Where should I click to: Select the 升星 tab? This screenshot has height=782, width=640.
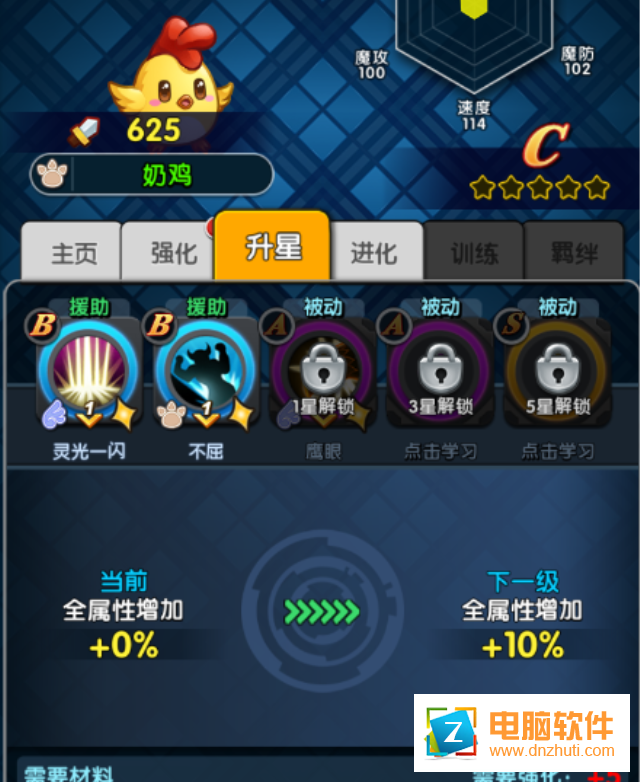pyautogui.click(x=272, y=247)
